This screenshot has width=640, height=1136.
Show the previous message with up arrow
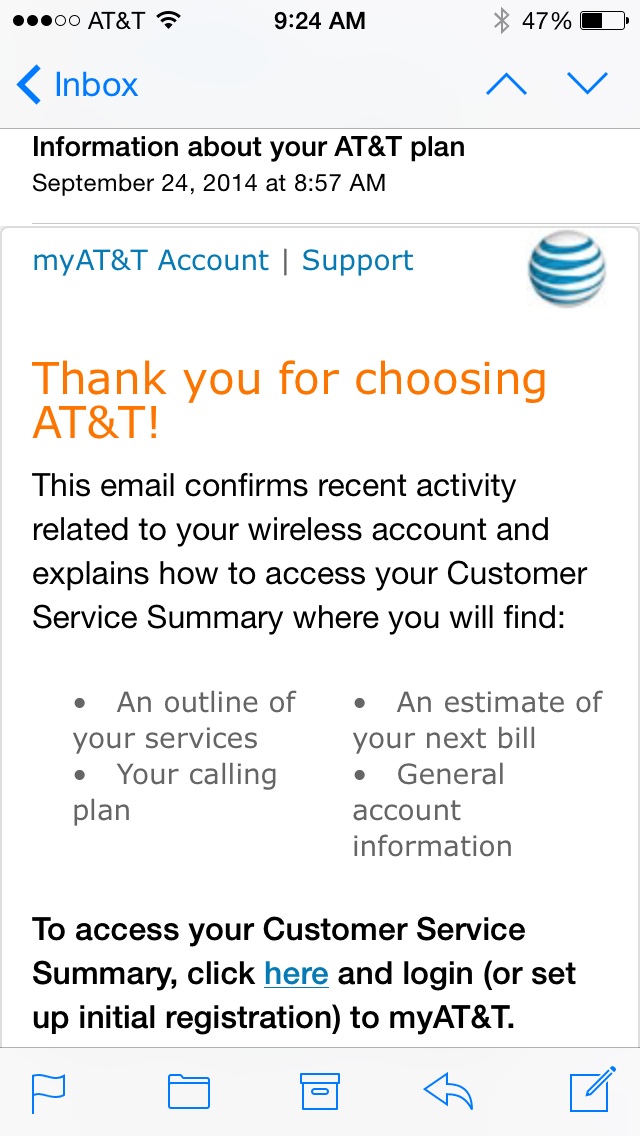point(506,85)
